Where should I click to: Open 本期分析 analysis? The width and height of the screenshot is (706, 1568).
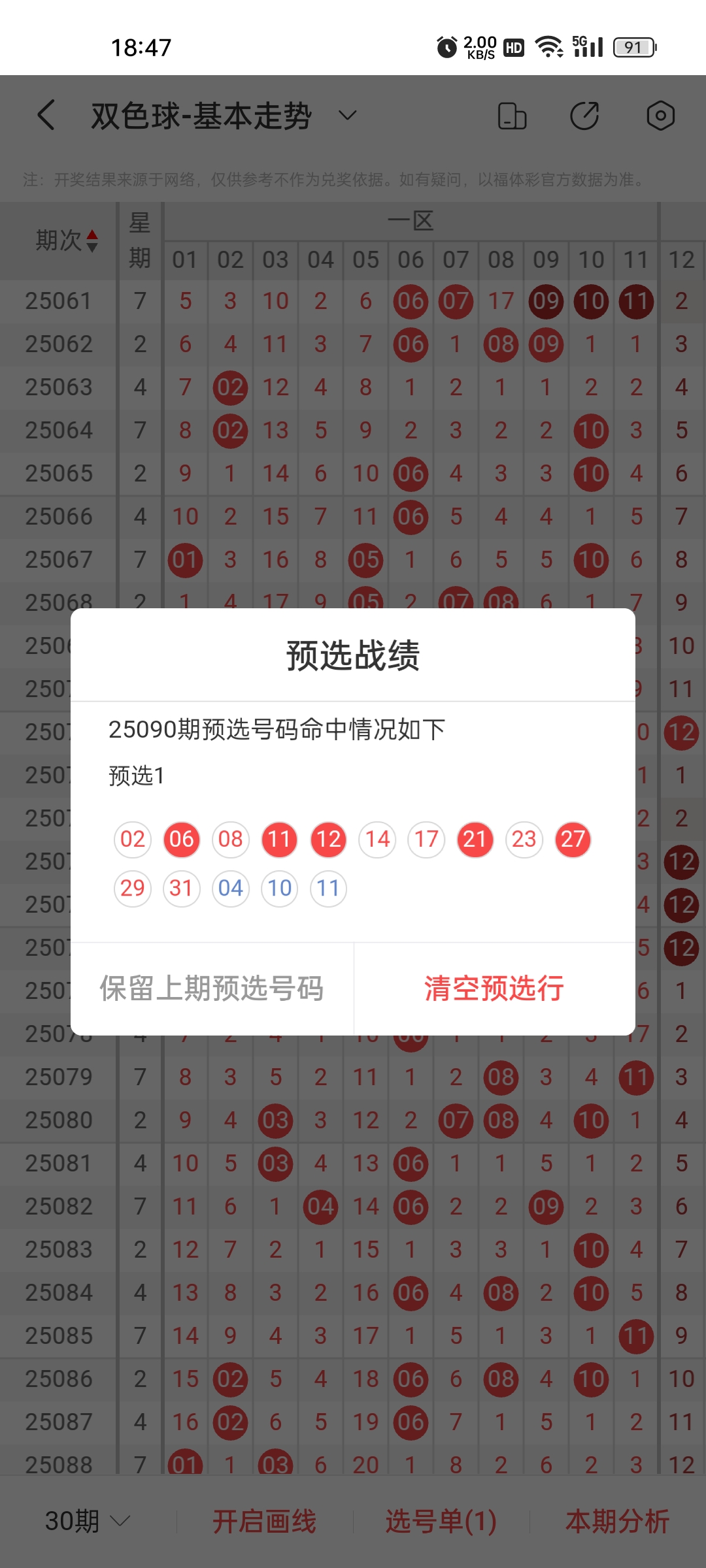coord(617,1521)
